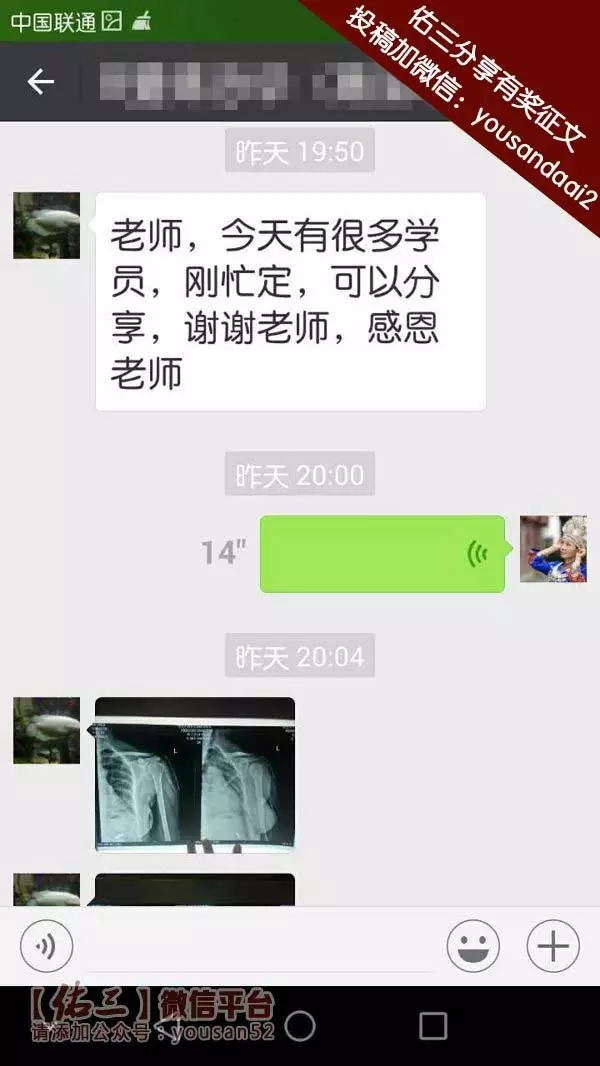600x1066 pixels.
Task: Go back from this chat
Action: tap(41, 81)
